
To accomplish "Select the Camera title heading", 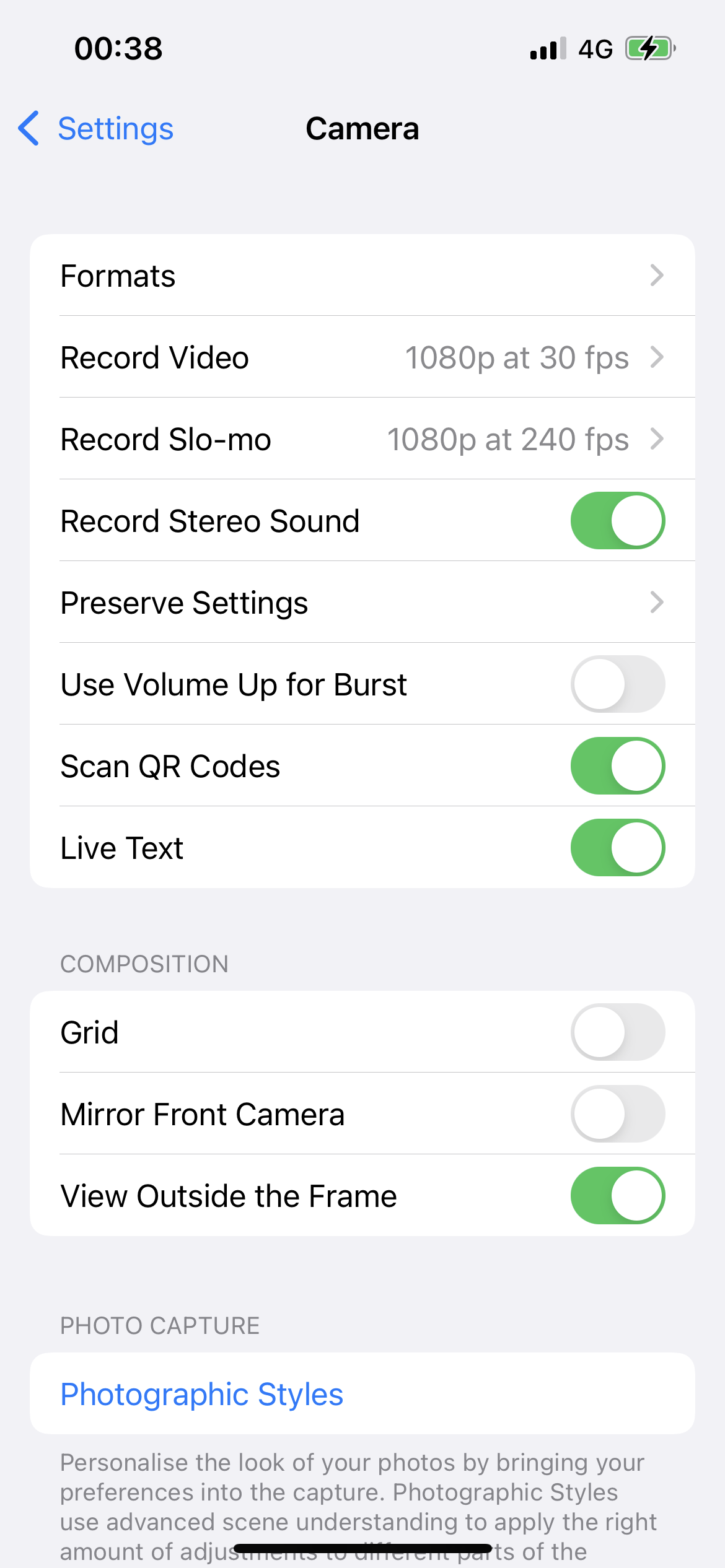I will point(362,128).
